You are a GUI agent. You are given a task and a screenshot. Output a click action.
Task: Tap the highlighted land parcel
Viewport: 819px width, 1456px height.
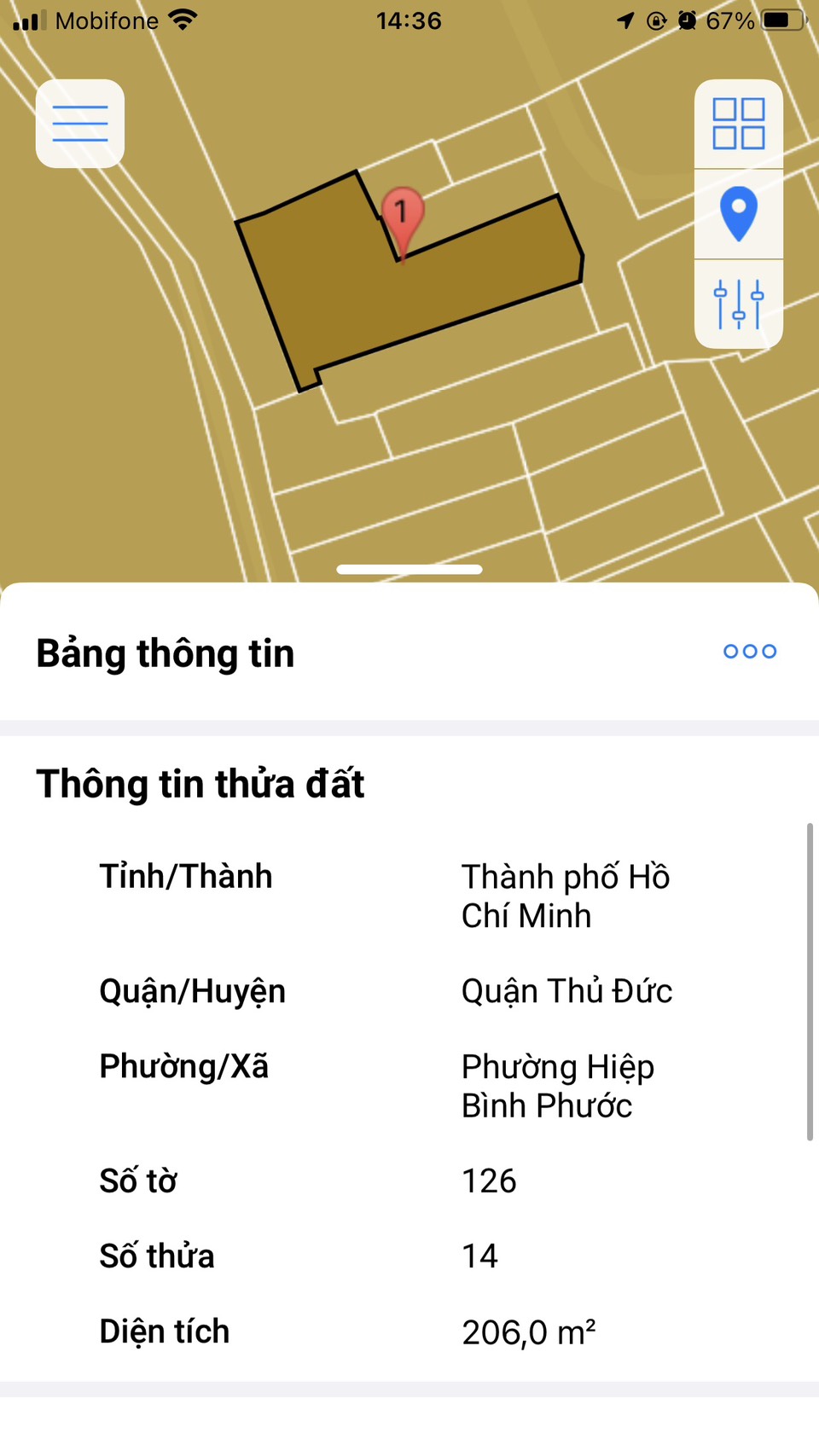(341, 290)
